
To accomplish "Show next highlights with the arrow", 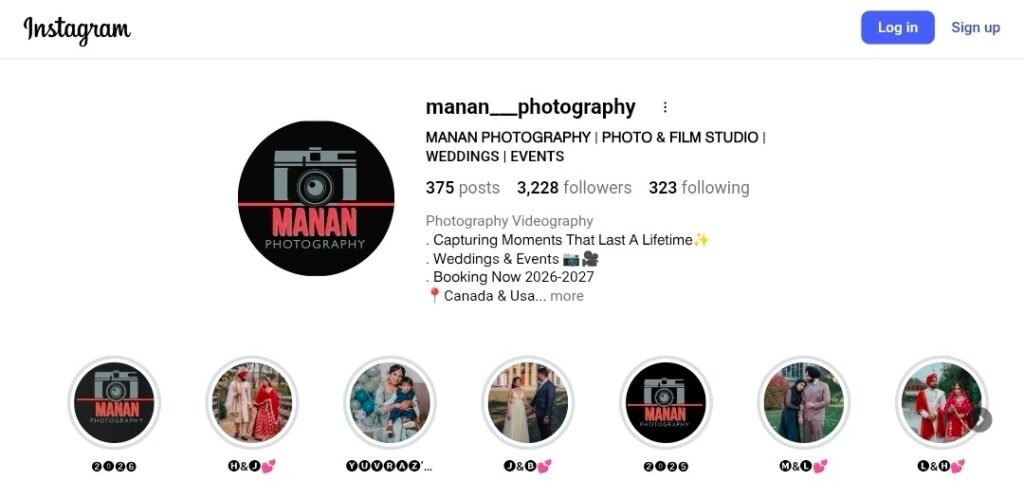I will pyautogui.click(x=980, y=419).
